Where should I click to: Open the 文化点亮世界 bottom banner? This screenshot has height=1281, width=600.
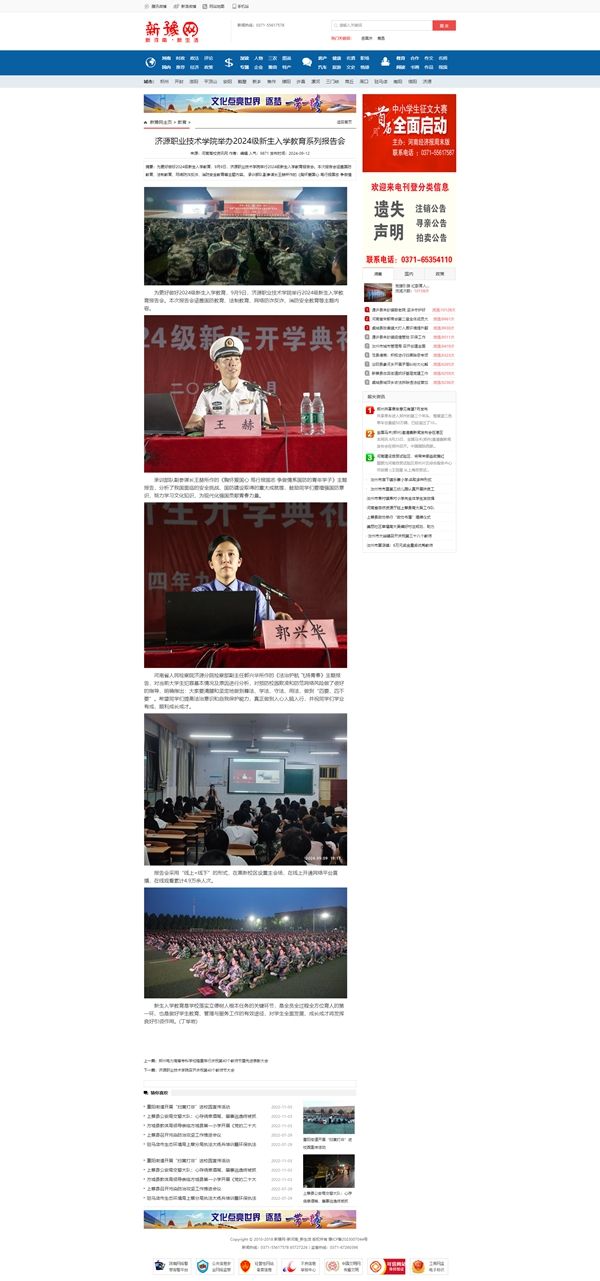pos(250,1219)
